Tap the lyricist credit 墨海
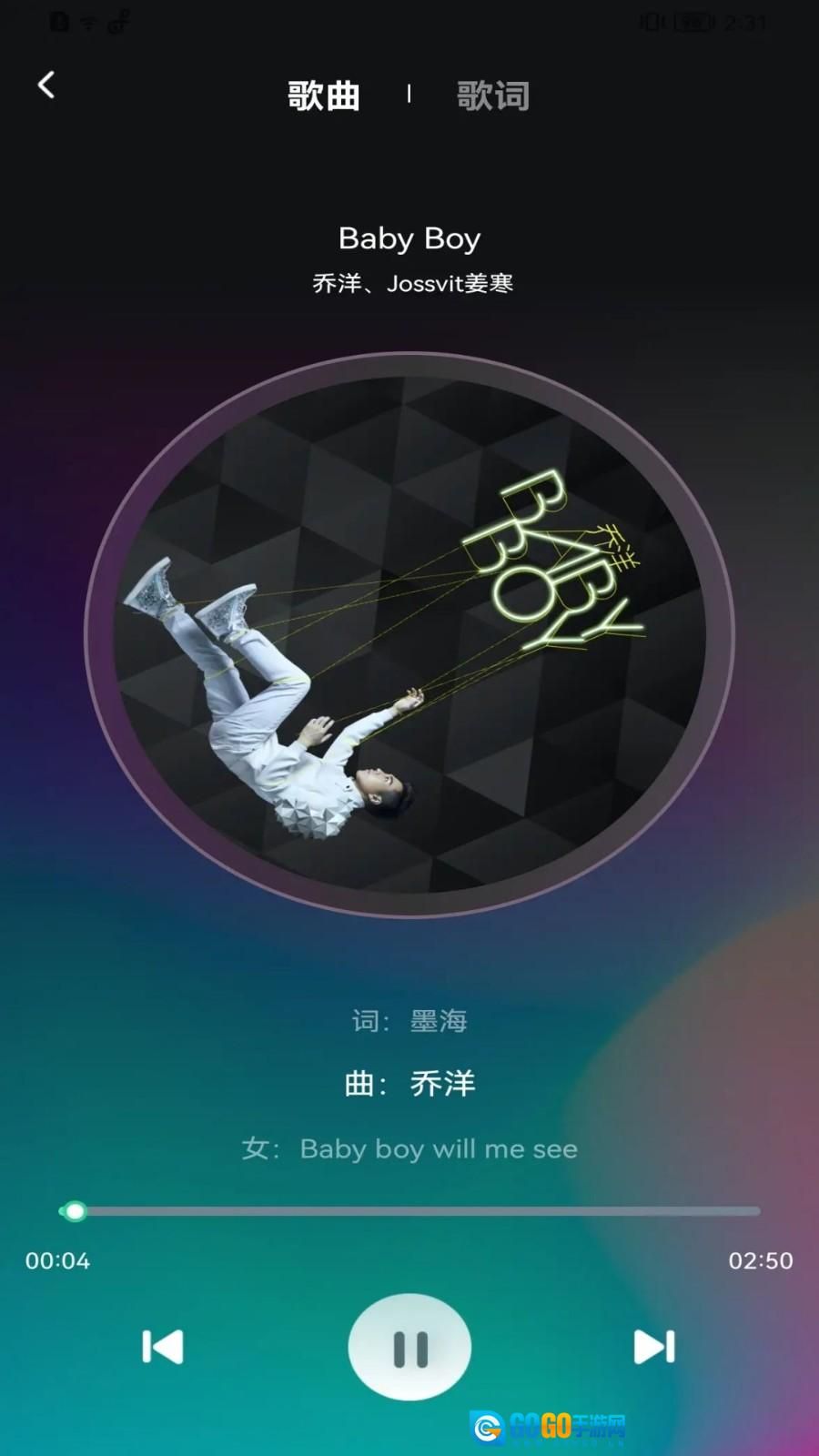This screenshot has height=1456, width=819. coord(411,1020)
